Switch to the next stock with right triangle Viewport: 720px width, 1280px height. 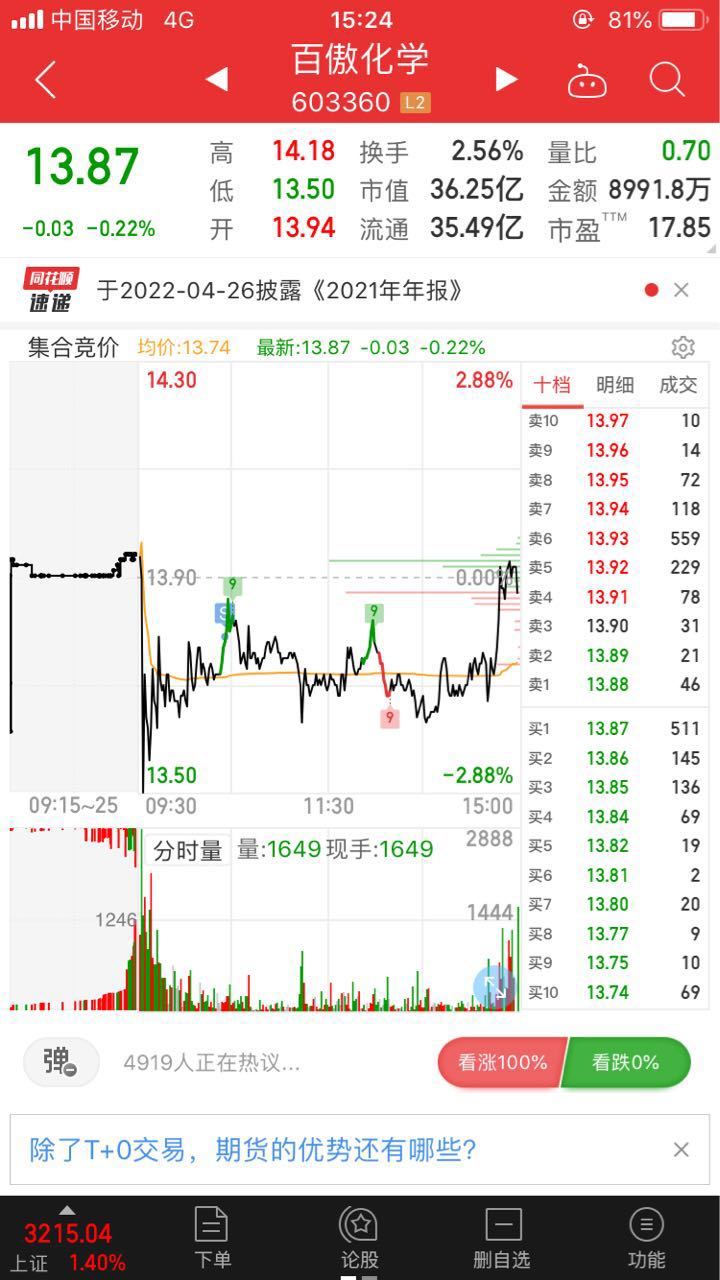click(x=507, y=79)
